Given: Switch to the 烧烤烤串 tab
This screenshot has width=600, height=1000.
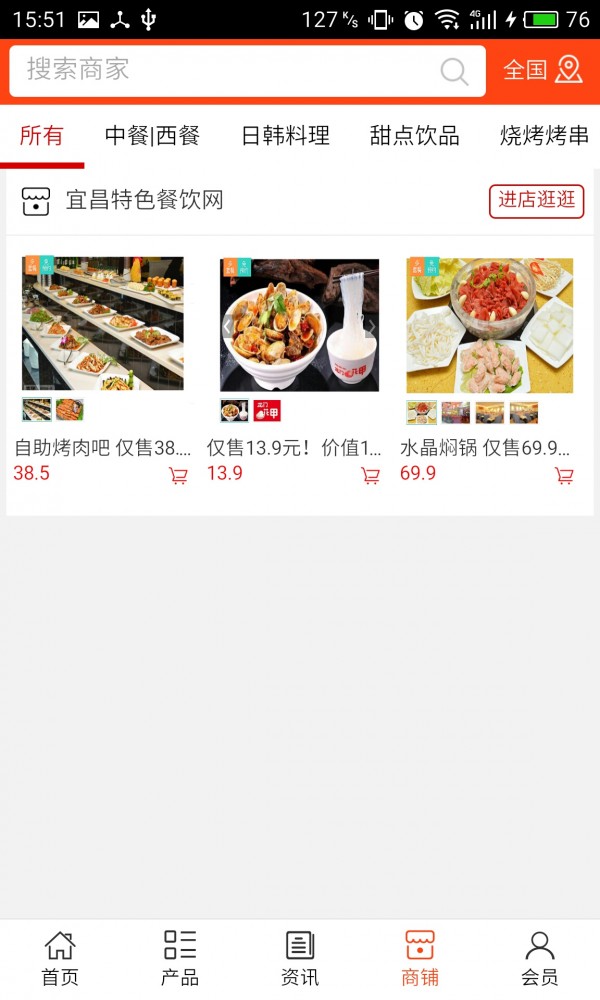Looking at the screenshot, I should click(x=544, y=136).
